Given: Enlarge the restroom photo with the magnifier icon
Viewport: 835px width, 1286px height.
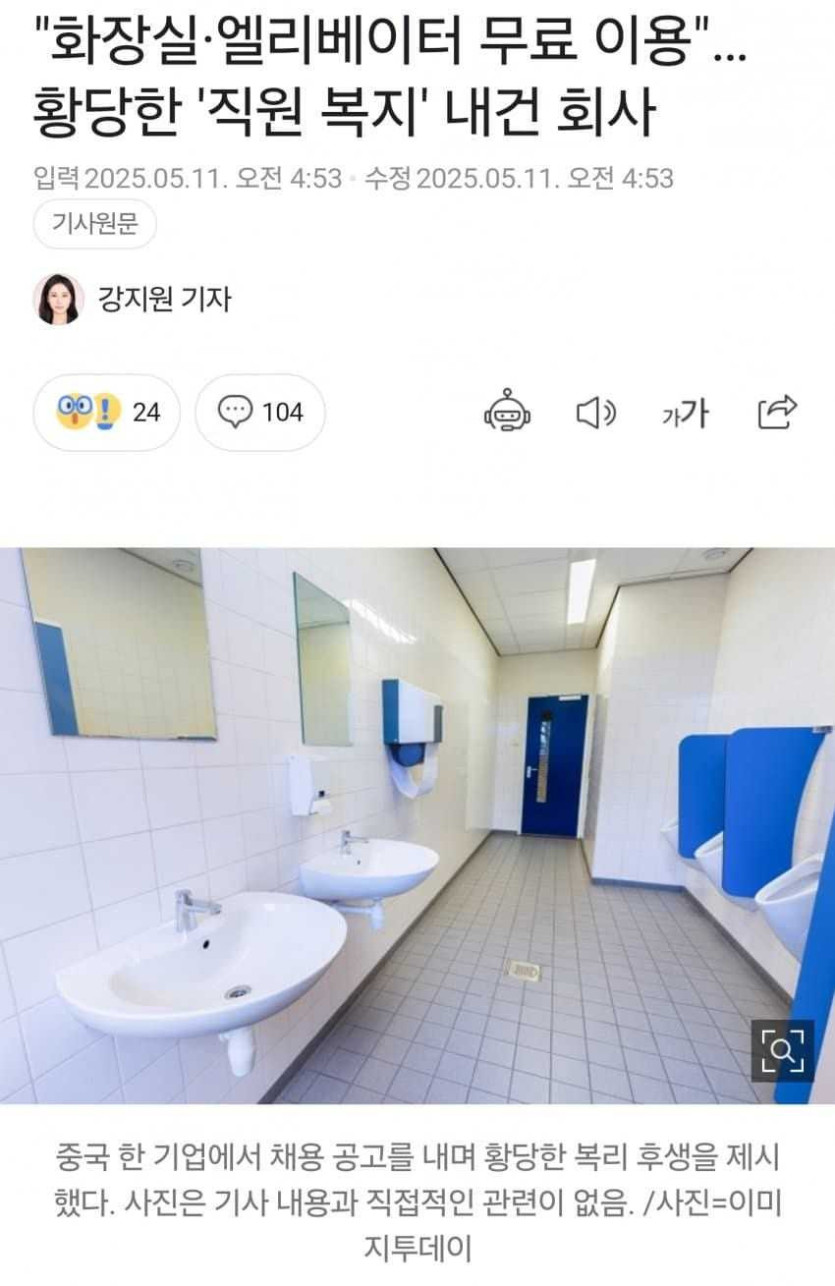Looking at the screenshot, I should 782,1051.
